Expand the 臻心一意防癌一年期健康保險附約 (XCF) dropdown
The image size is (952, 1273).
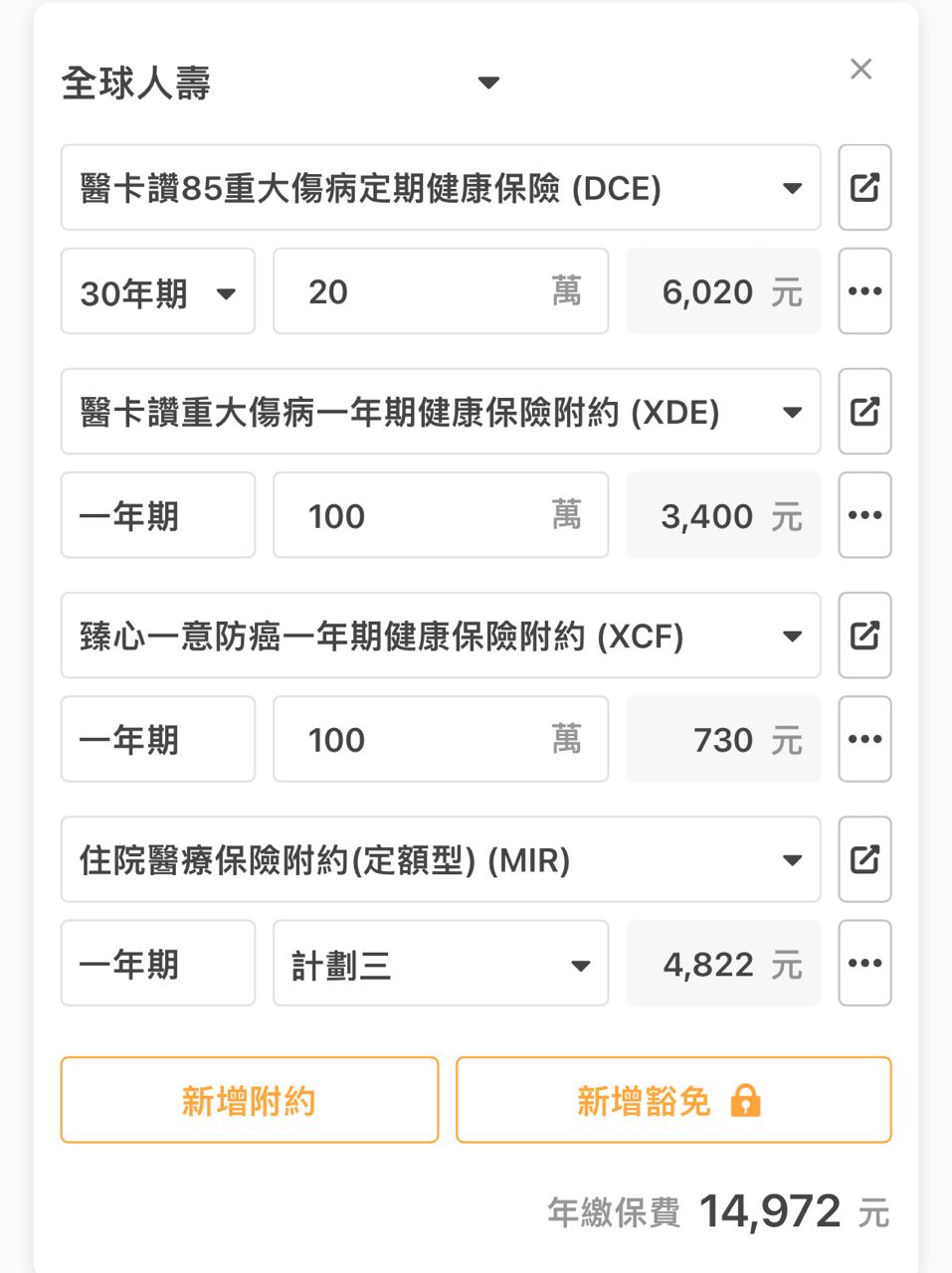click(x=440, y=636)
